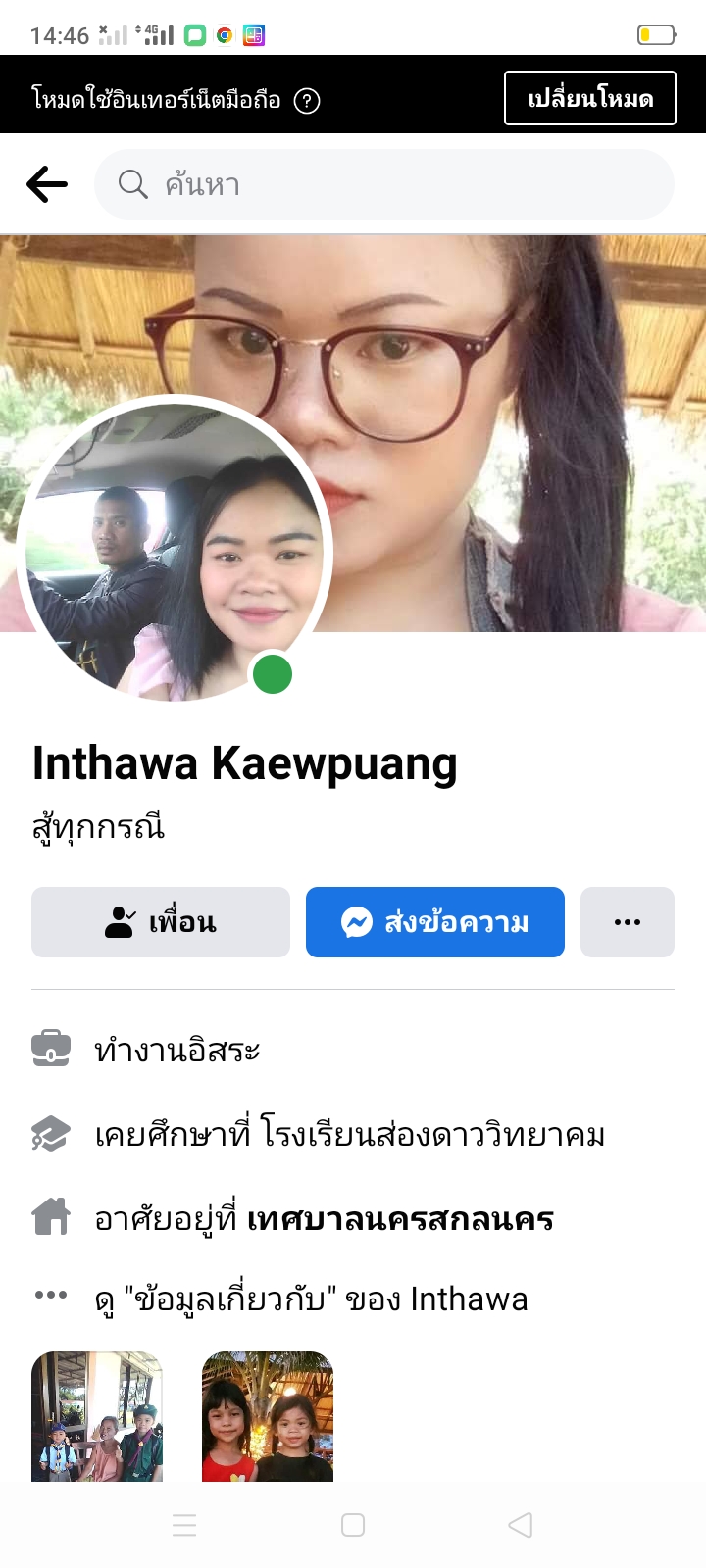Tap the เปลี่ยนโหมด button
Screen dimensions: 706x1568
(x=589, y=98)
